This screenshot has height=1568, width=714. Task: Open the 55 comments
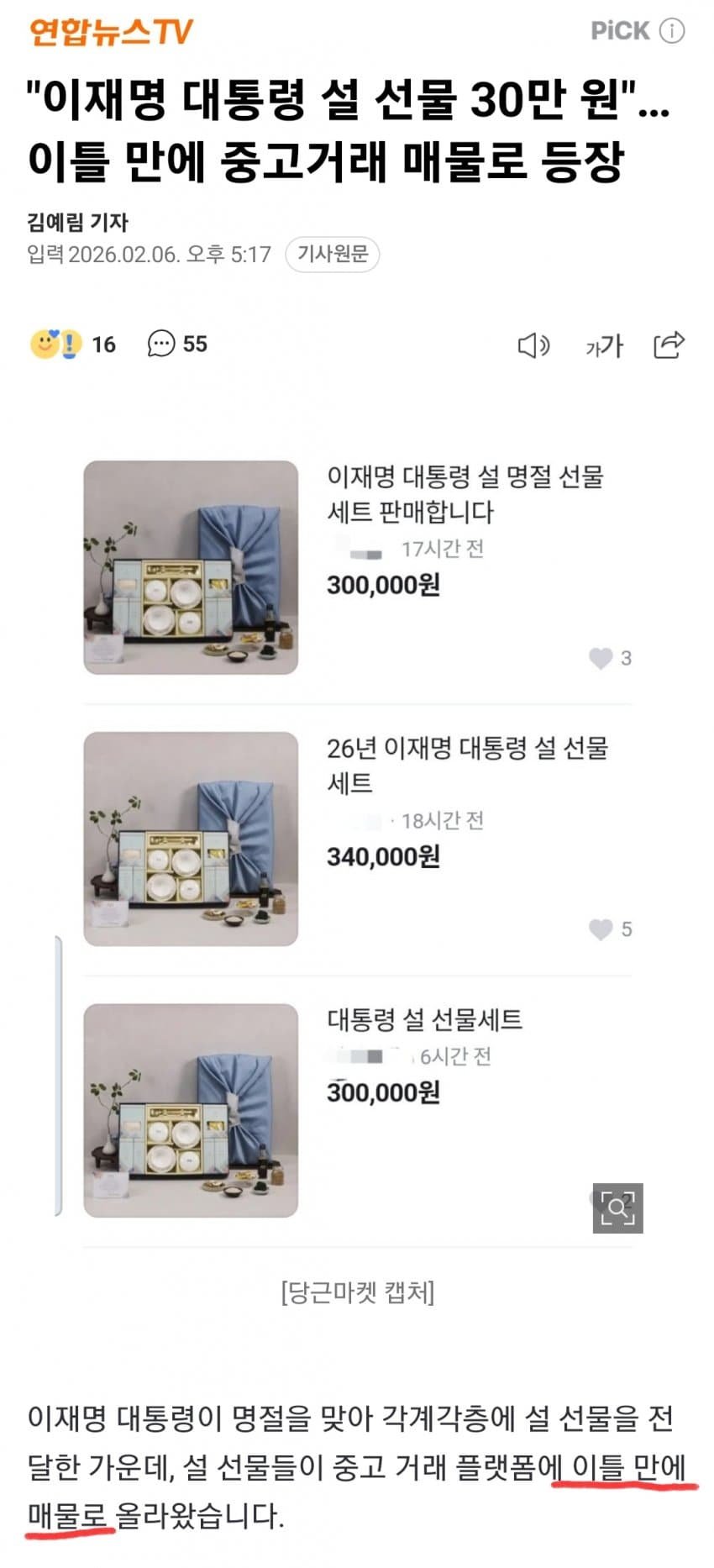[x=177, y=344]
